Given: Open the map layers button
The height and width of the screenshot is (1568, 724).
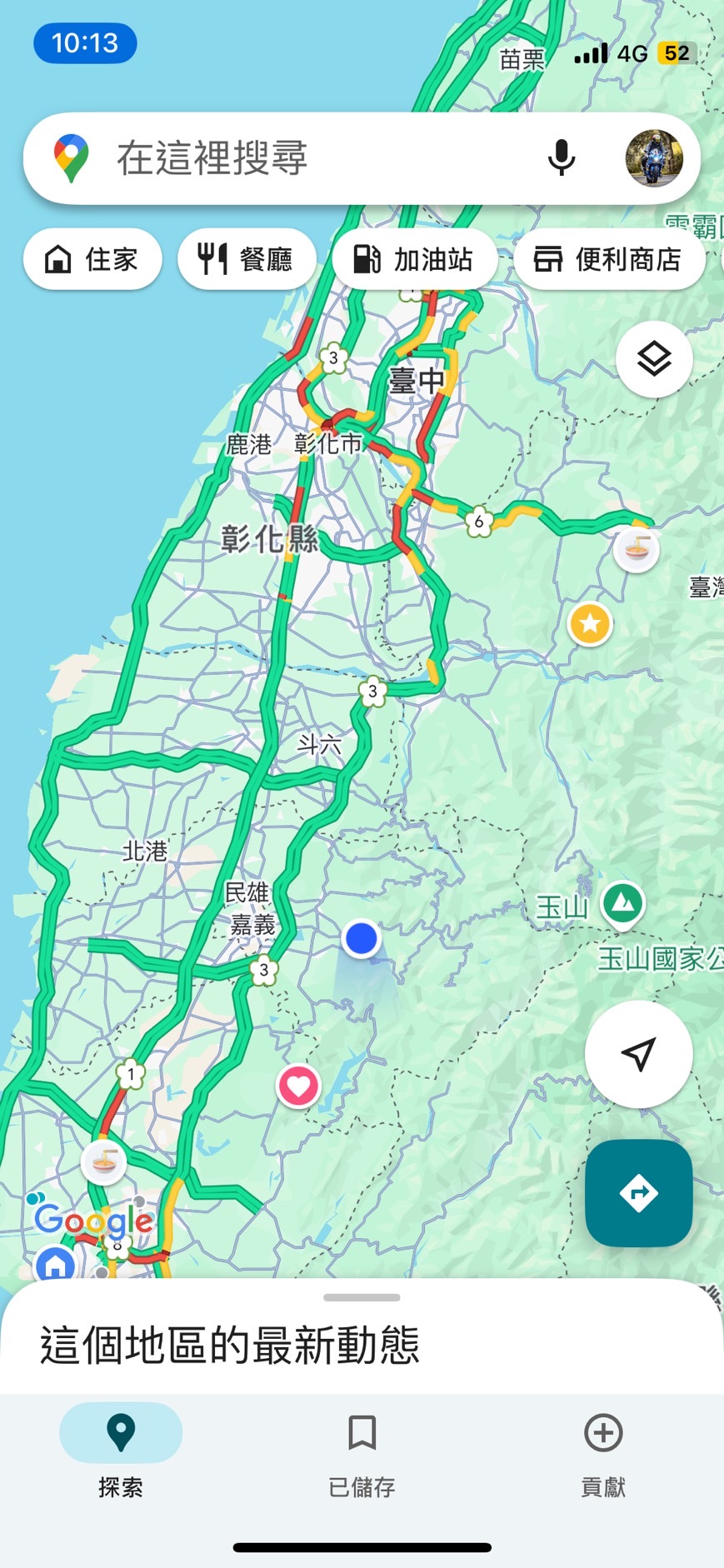Looking at the screenshot, I should [x=654, y=359].
